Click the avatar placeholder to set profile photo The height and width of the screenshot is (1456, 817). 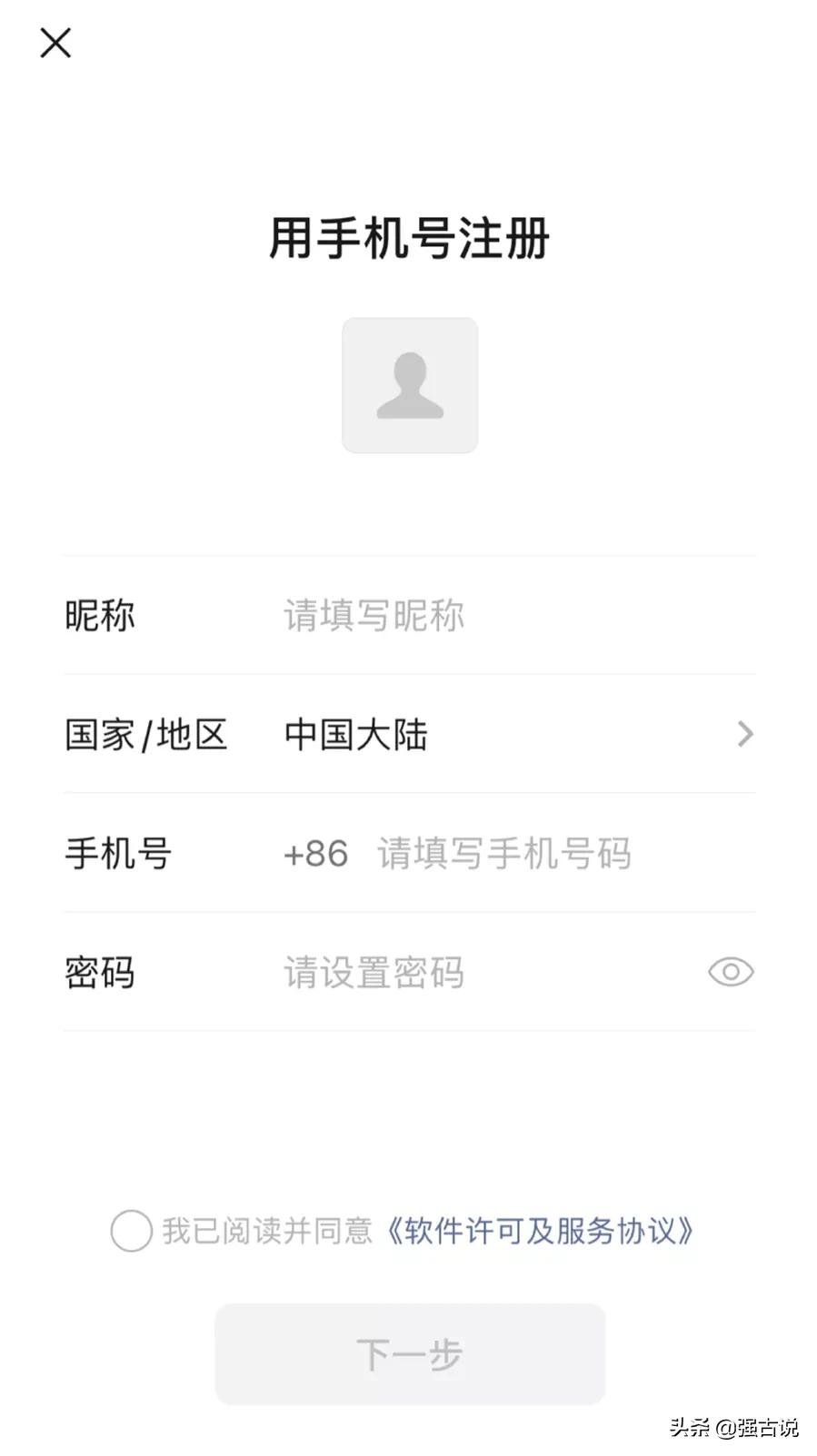pyautogui.click(x=409, y=384)
